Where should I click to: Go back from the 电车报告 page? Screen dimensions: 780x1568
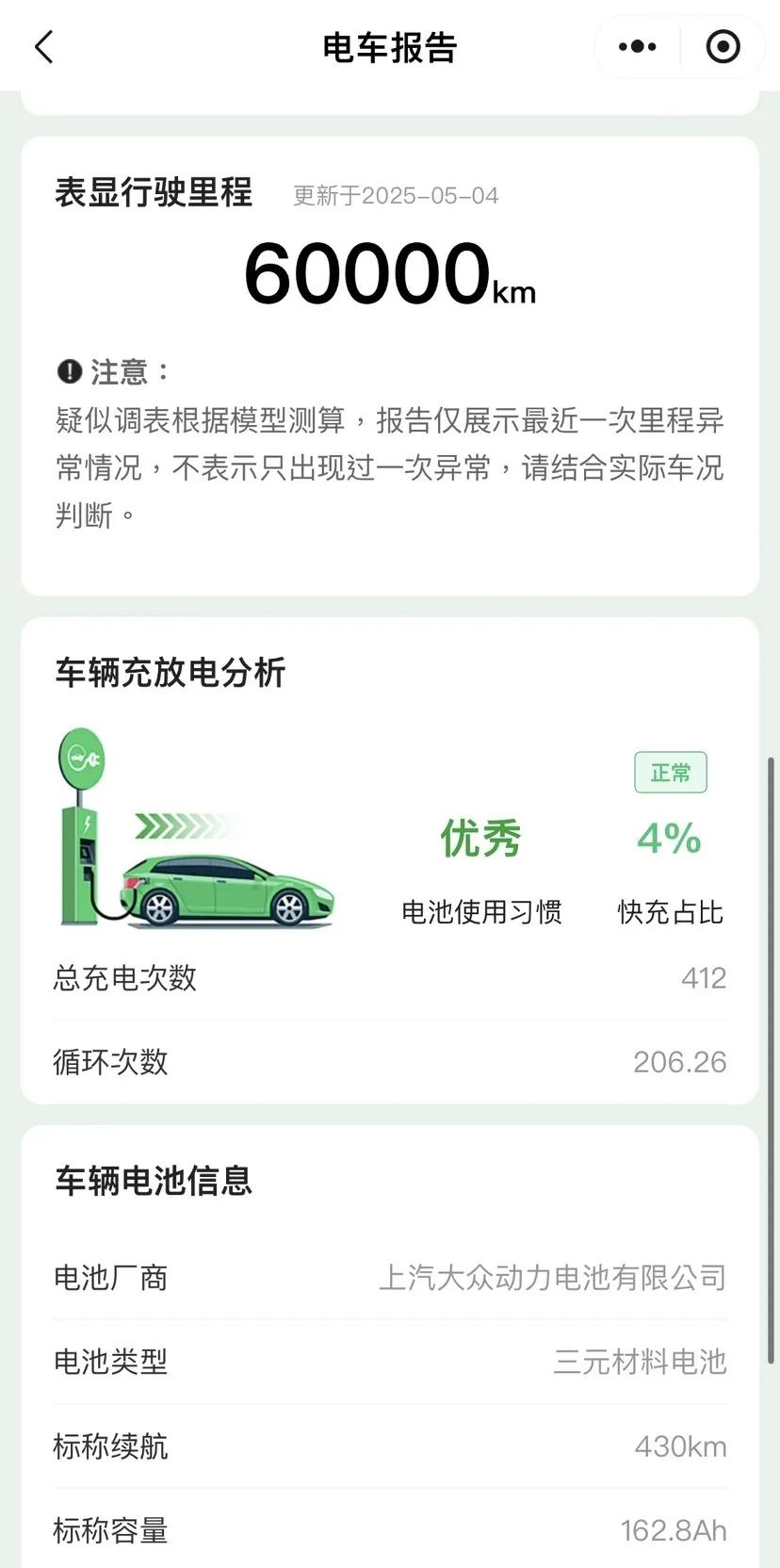click(x=43, y=46)
